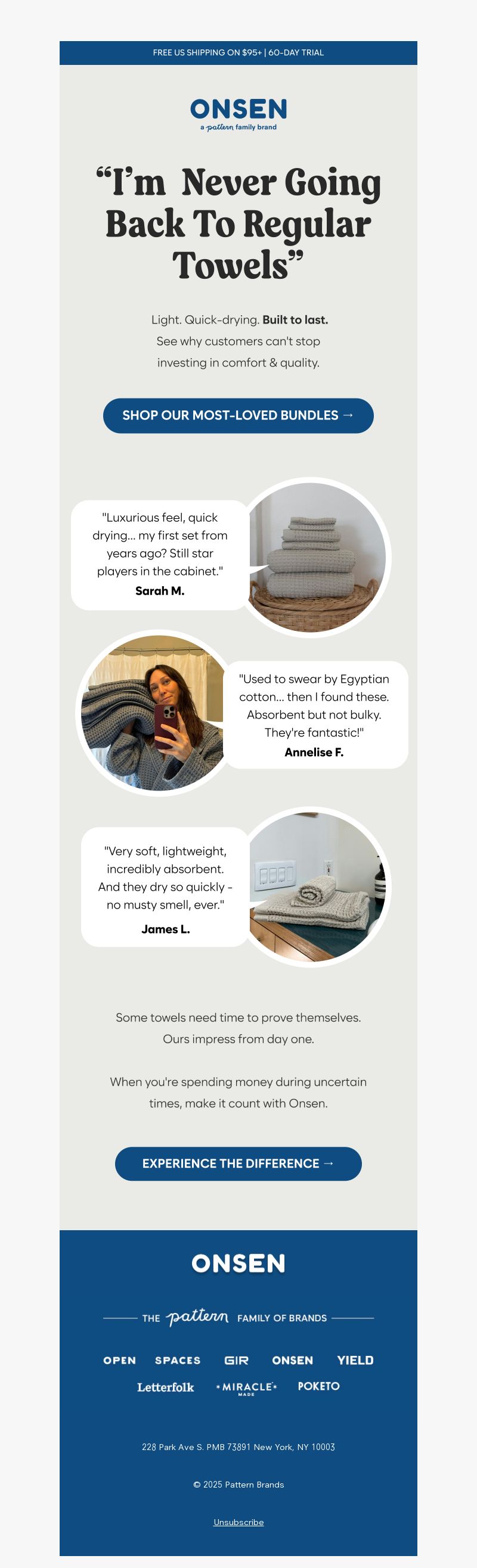Open Miracle Made brand link
This screenshot has width=477, height=1568.
coord(246,1387)
